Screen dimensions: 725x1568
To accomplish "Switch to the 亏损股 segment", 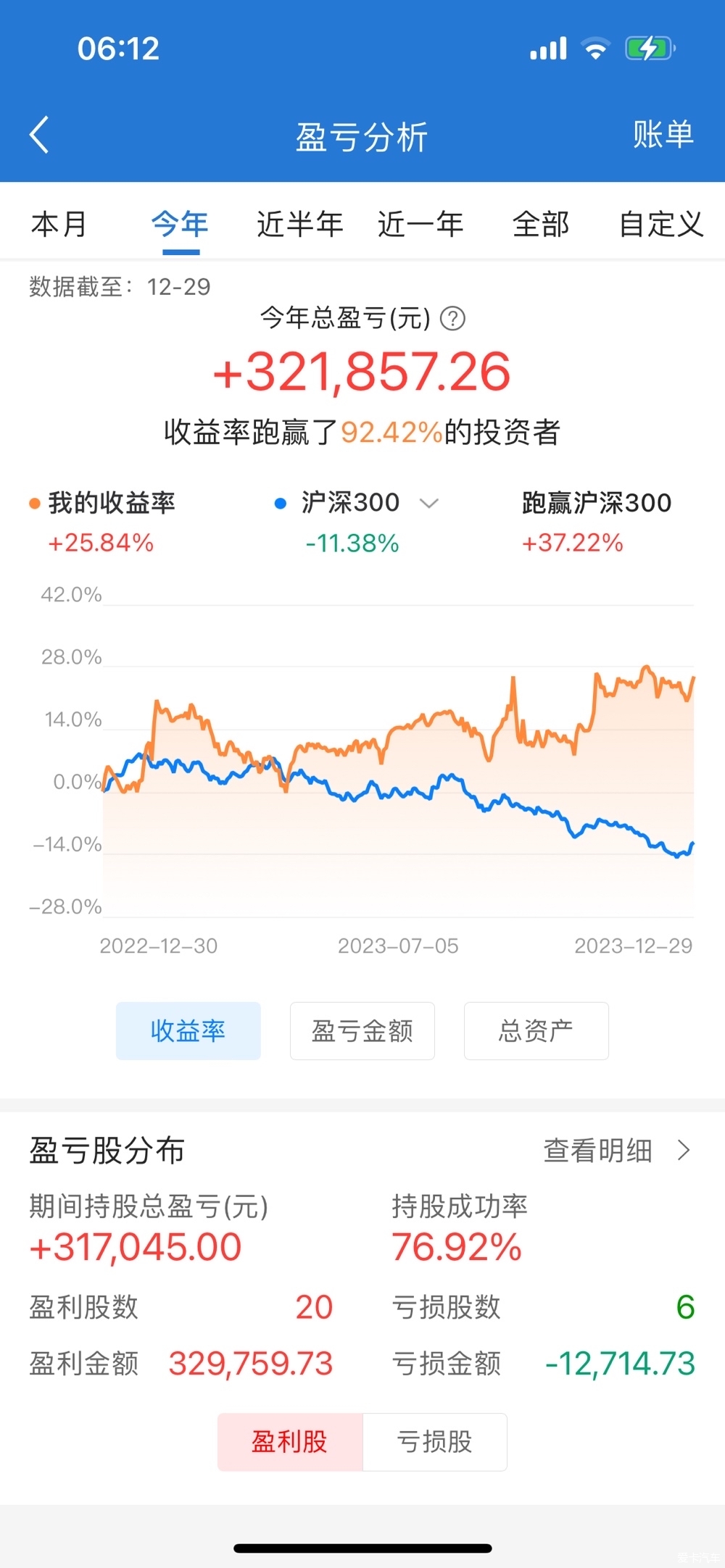I will [x=435, y=1442].
